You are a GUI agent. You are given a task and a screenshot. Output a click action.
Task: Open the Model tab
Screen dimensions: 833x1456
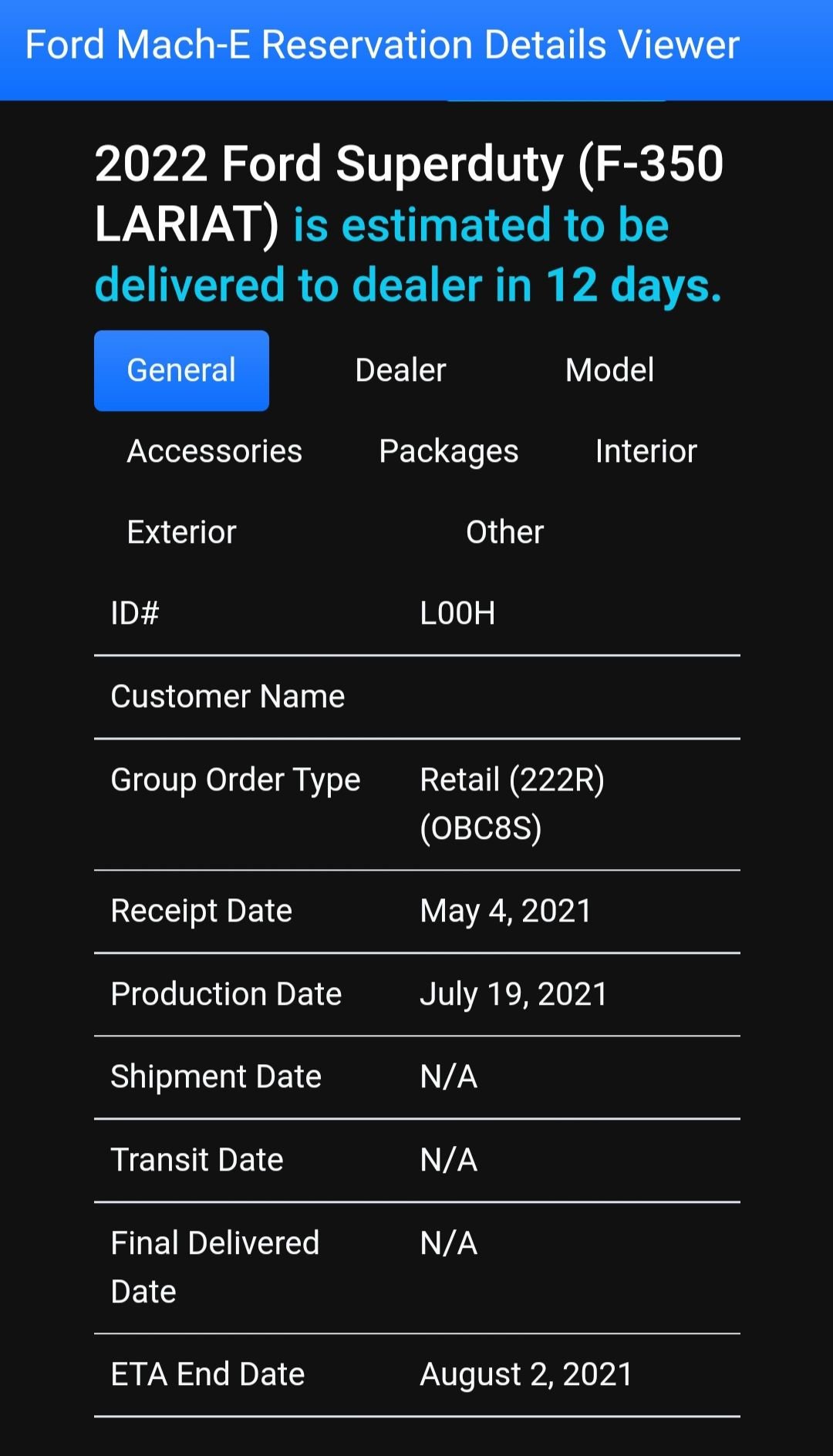[609, 369]
